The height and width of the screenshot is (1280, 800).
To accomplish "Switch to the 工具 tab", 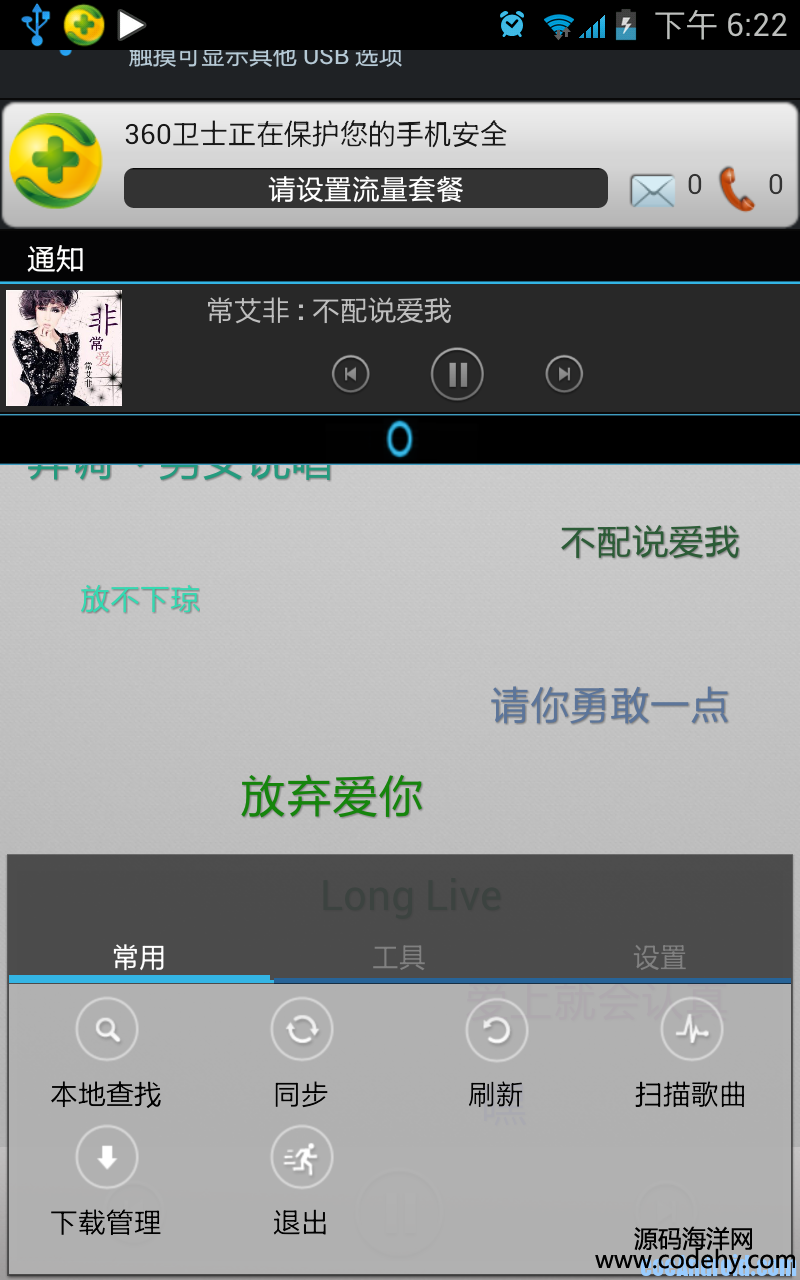I will (x=399, y=957).
